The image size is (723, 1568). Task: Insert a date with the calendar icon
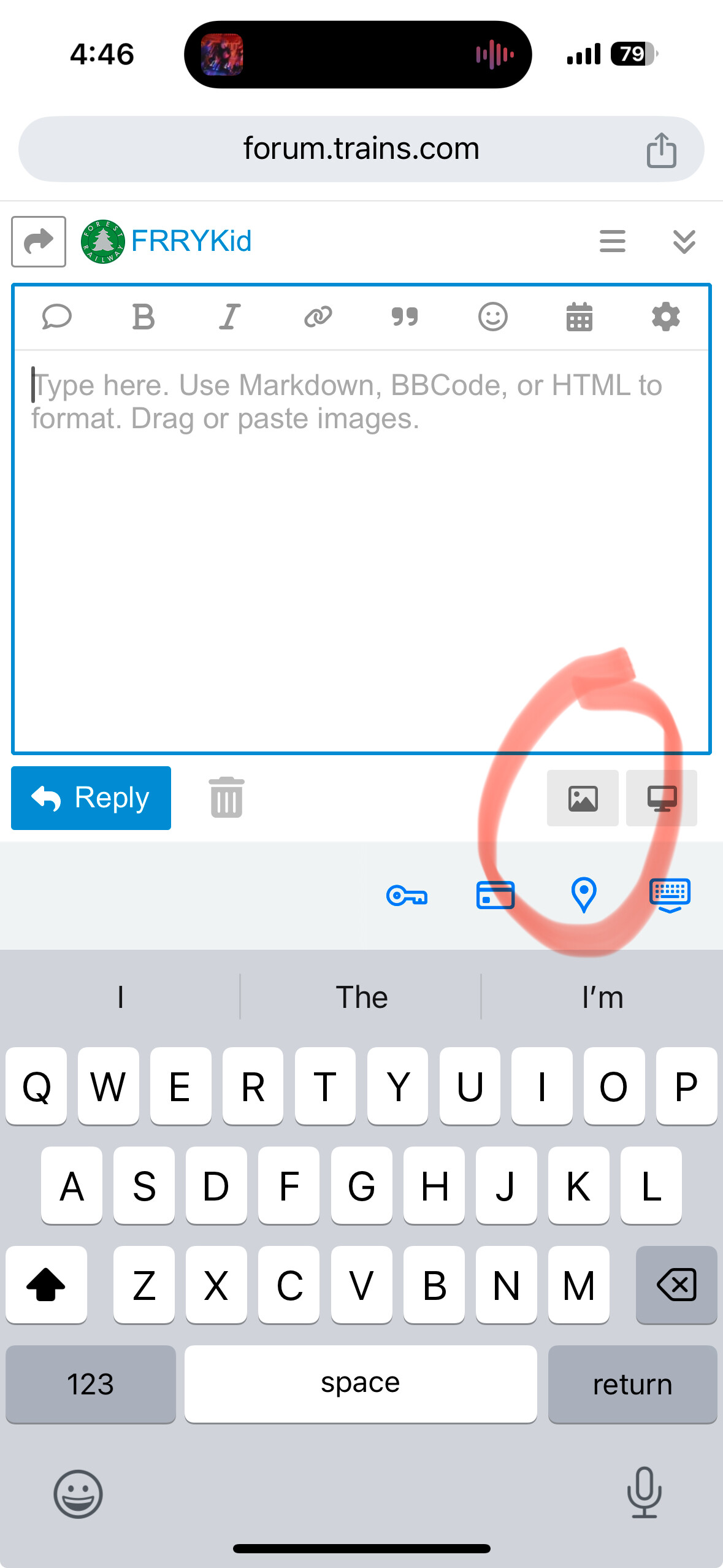579,317
